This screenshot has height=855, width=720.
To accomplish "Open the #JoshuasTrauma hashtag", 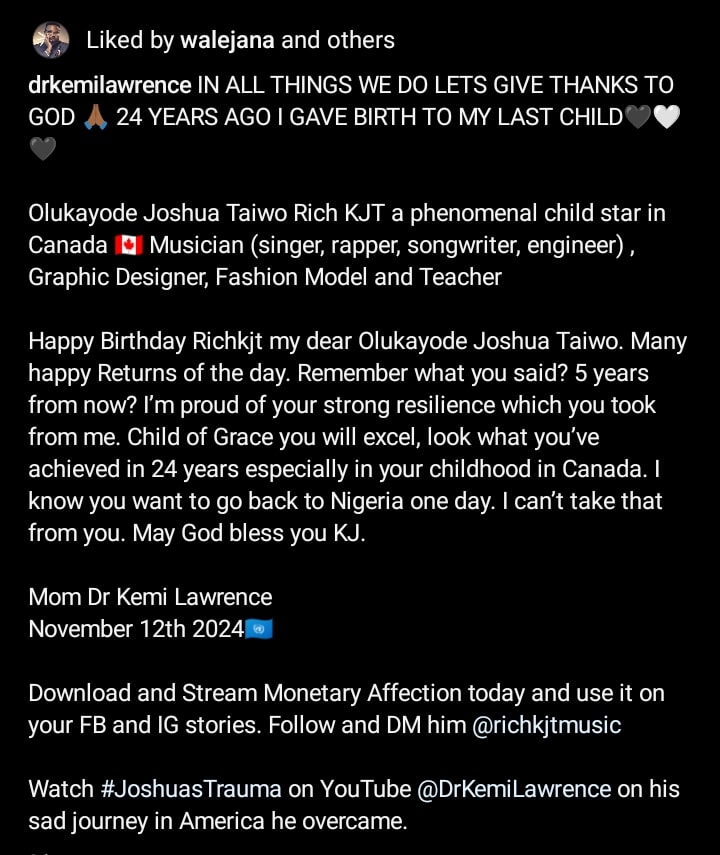I will [192, 789].
